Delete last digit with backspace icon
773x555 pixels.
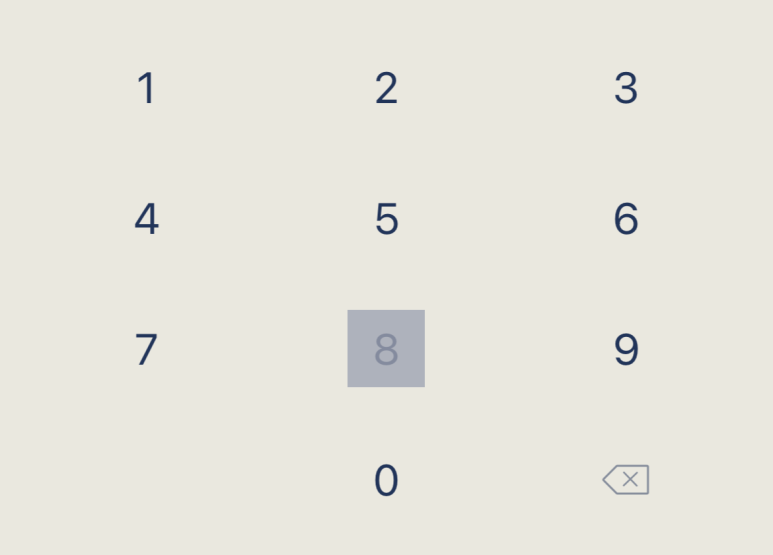[x=626, y=480]
